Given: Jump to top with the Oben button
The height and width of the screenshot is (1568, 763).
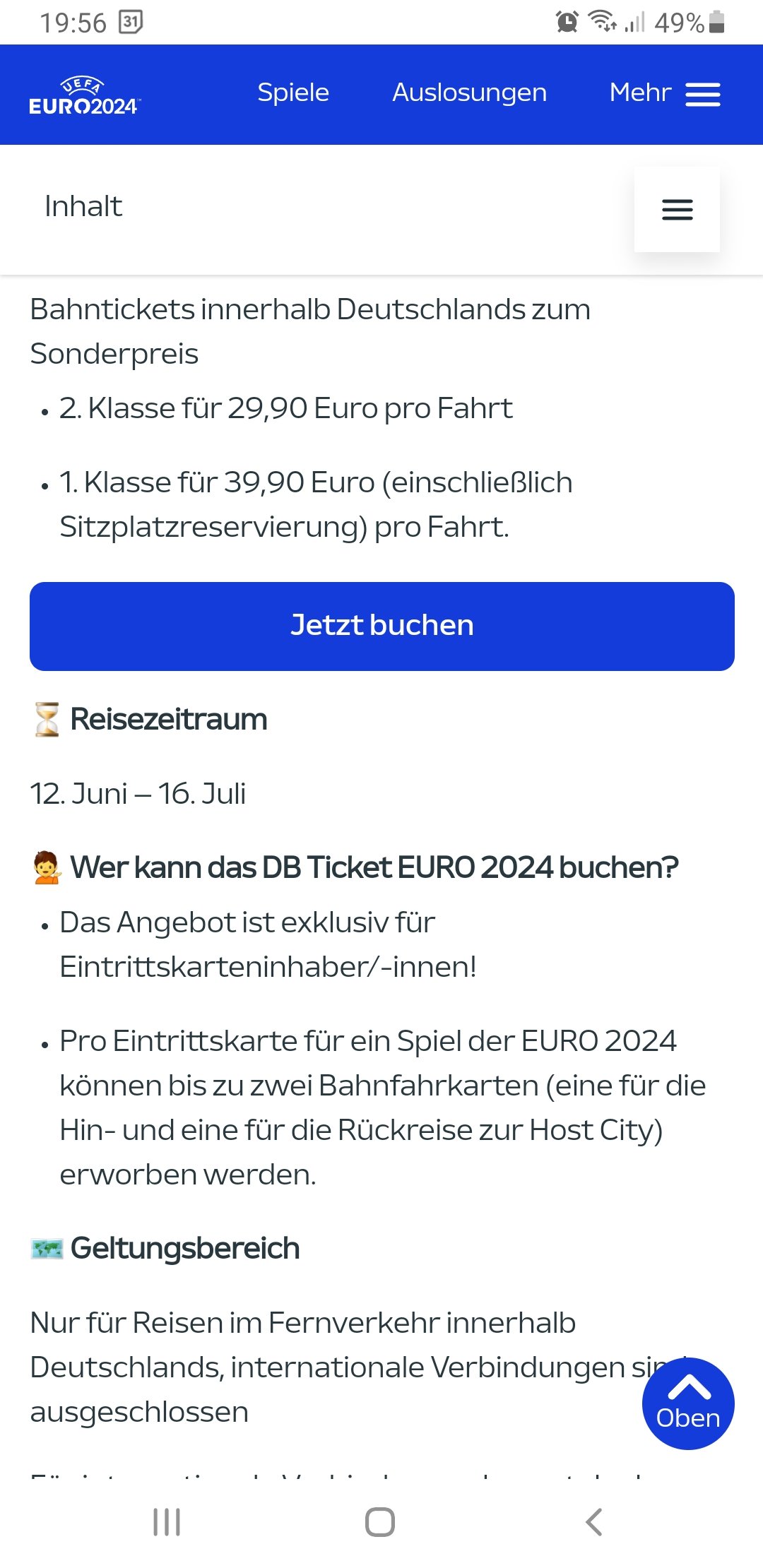Looking at the screenshot, I should (x=688, y=1403).
